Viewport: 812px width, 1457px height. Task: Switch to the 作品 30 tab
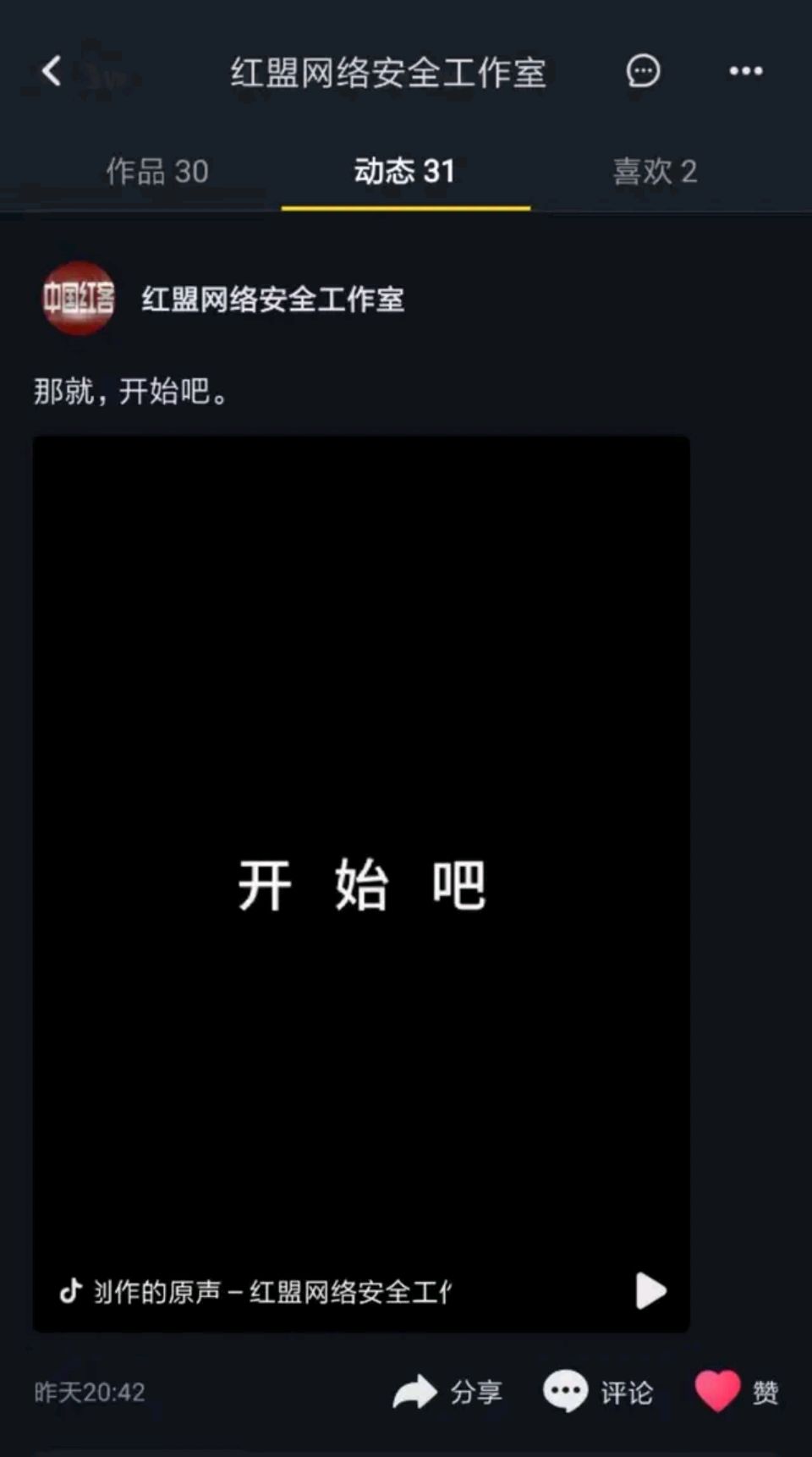pyautogui.click(x=157, y=172)
